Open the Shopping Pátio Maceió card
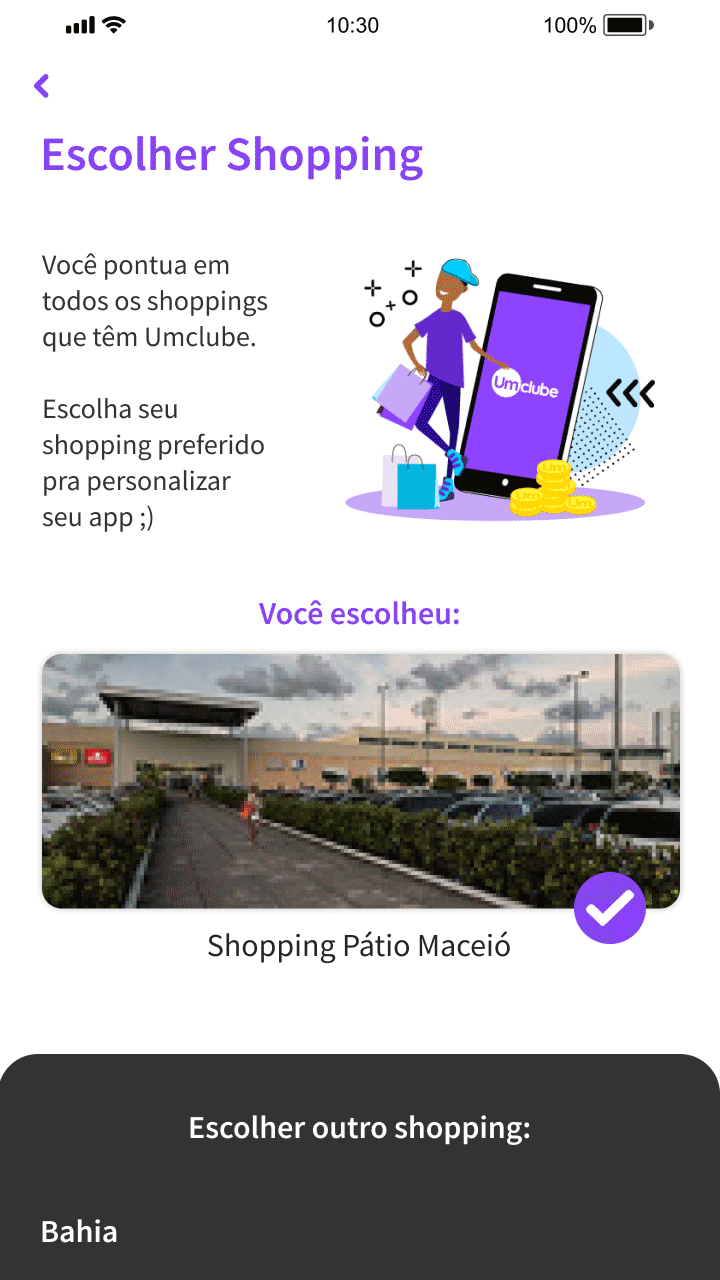This screenshot has height=1280, width=720. [x=361, y=781]
